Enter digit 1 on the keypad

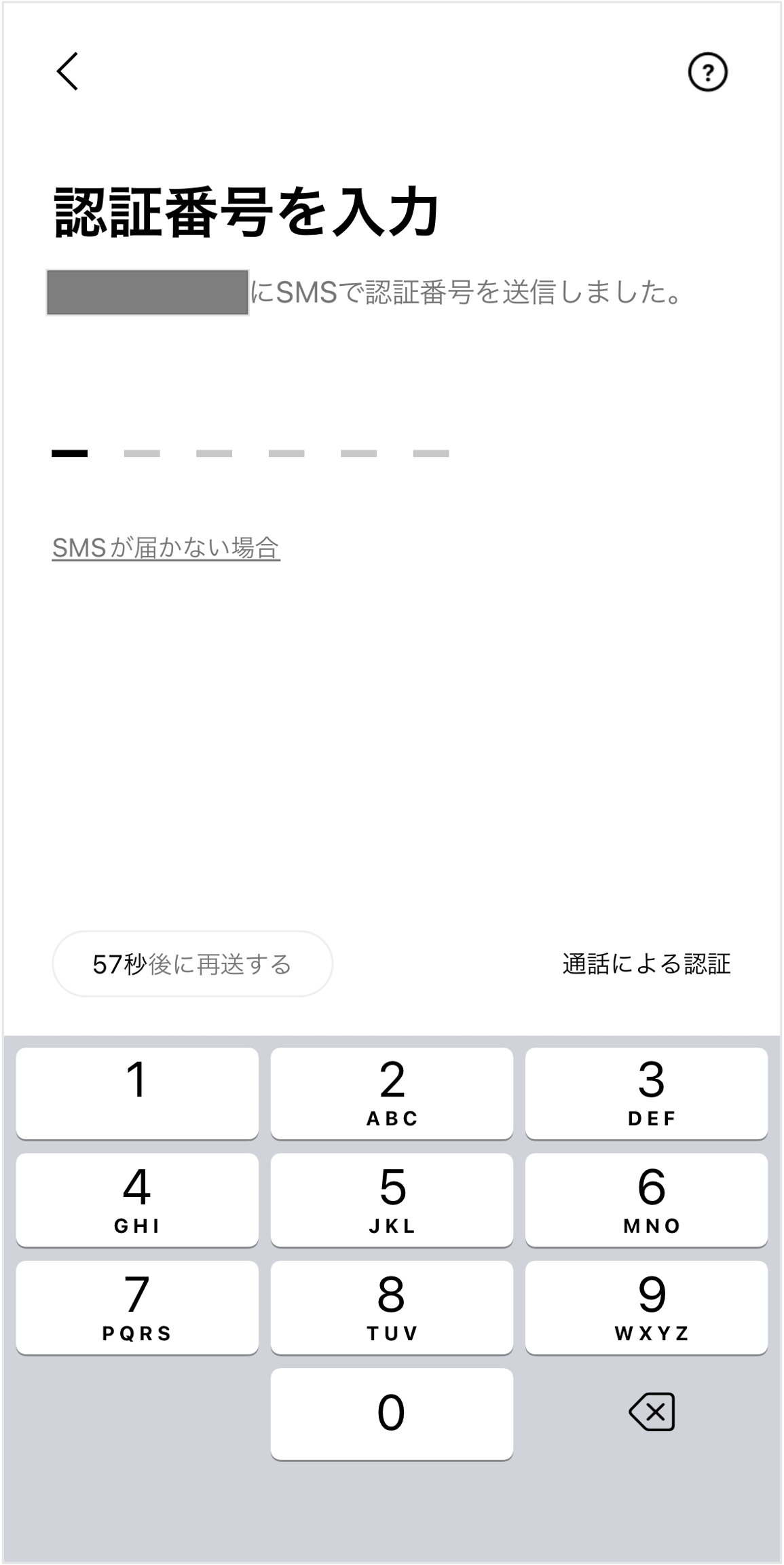[x=137, y=1092]
